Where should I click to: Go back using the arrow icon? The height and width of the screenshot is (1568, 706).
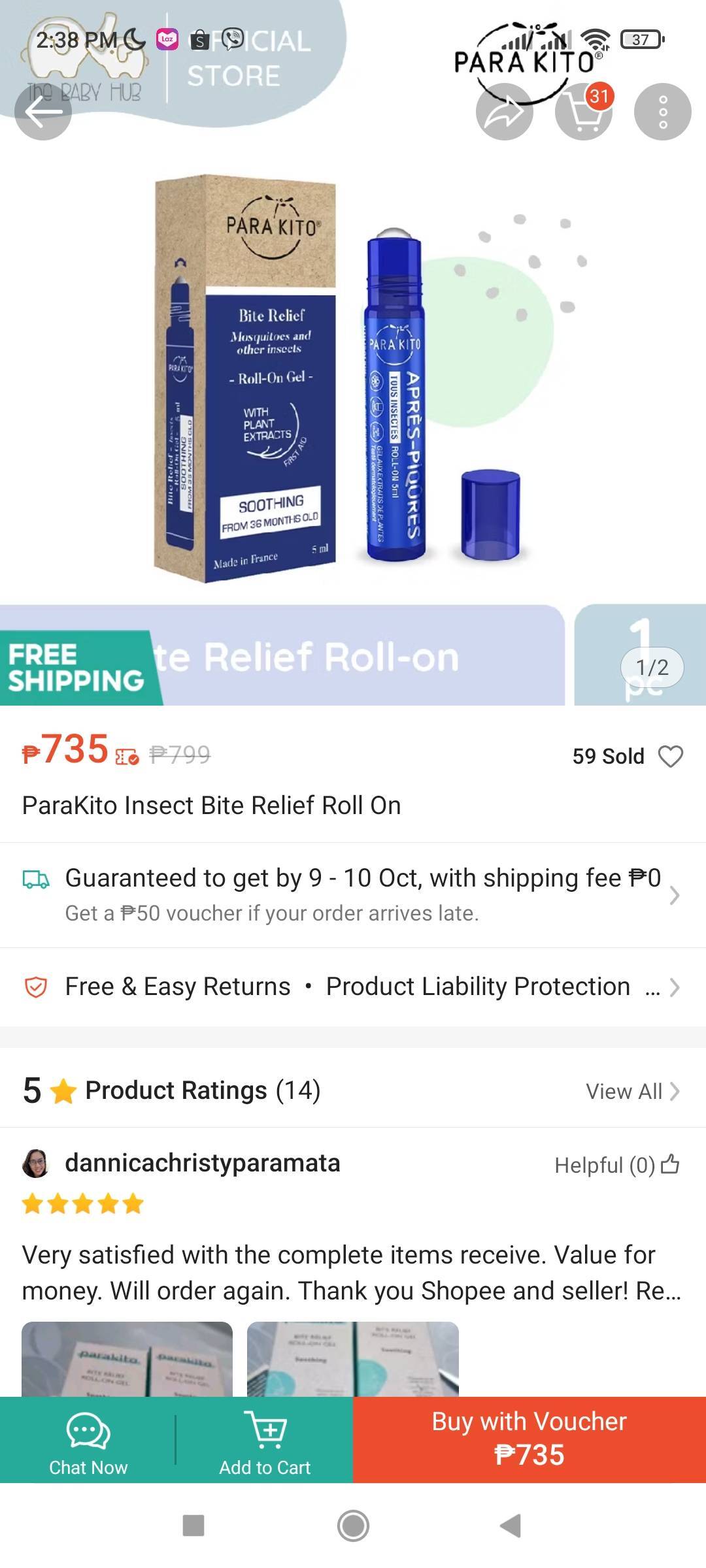(43, 112)
